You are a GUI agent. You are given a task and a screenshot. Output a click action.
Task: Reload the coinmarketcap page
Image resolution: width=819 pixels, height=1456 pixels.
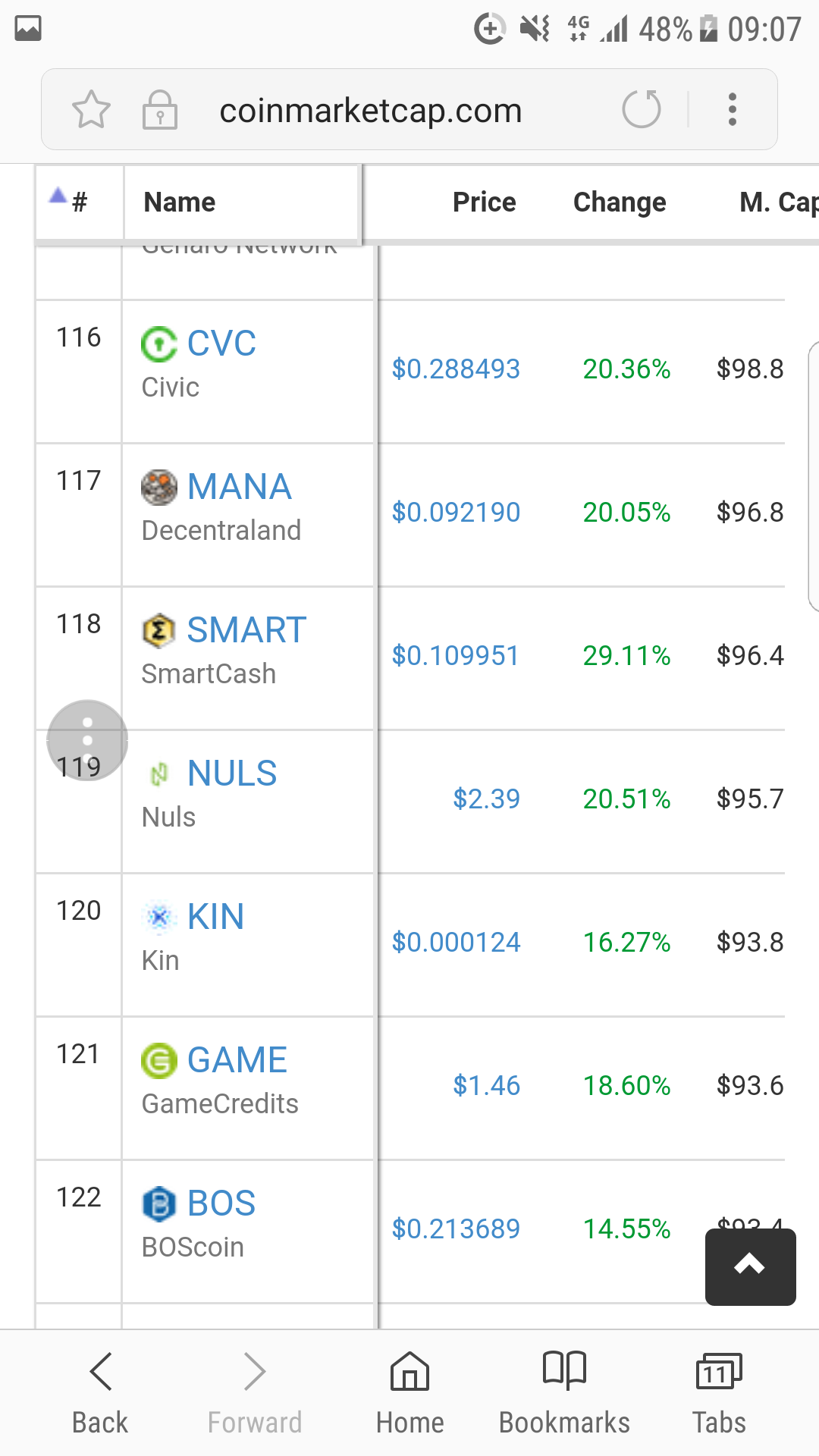click(642, 108)
